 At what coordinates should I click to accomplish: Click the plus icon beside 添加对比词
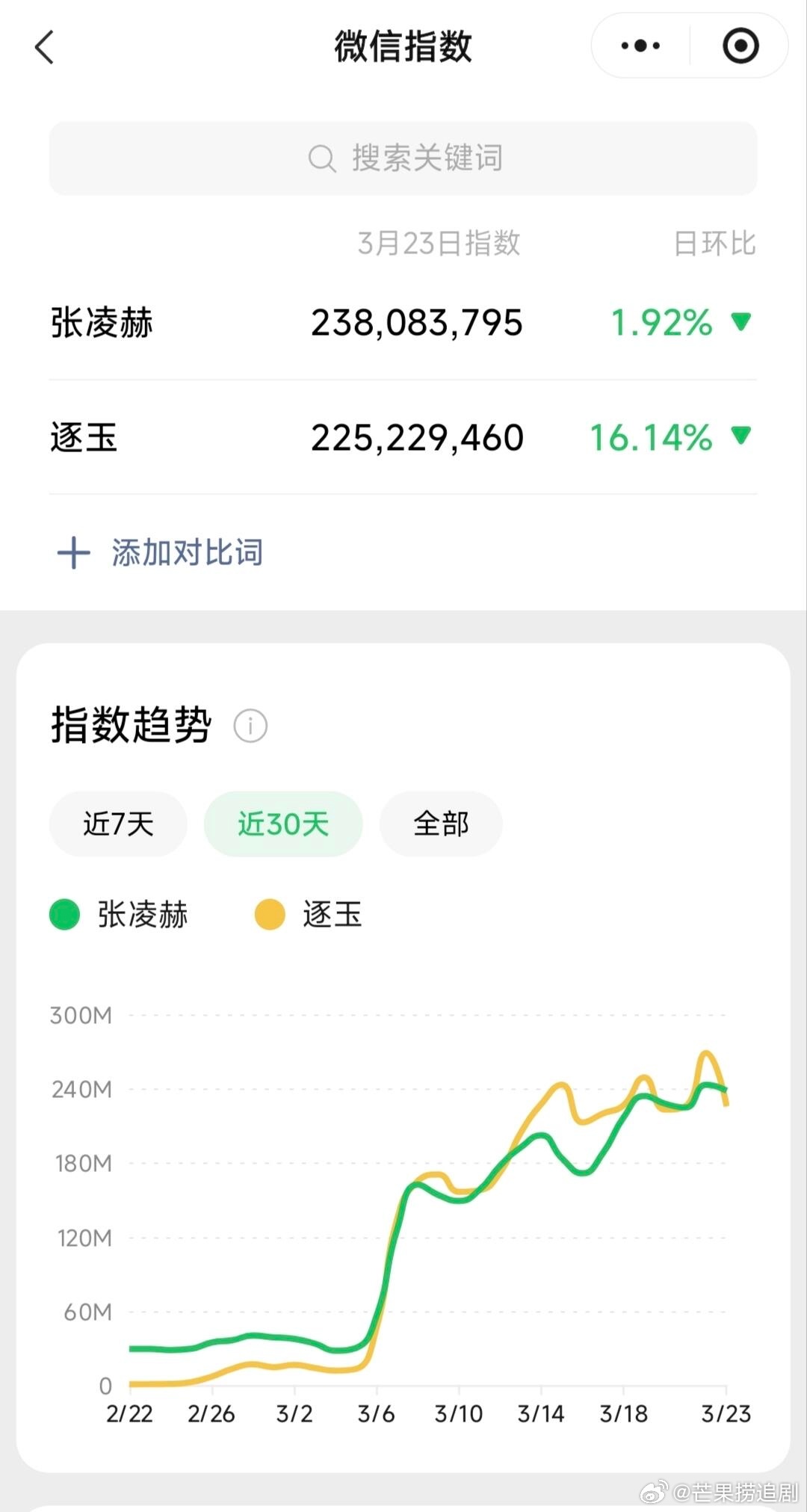point(72,553)
